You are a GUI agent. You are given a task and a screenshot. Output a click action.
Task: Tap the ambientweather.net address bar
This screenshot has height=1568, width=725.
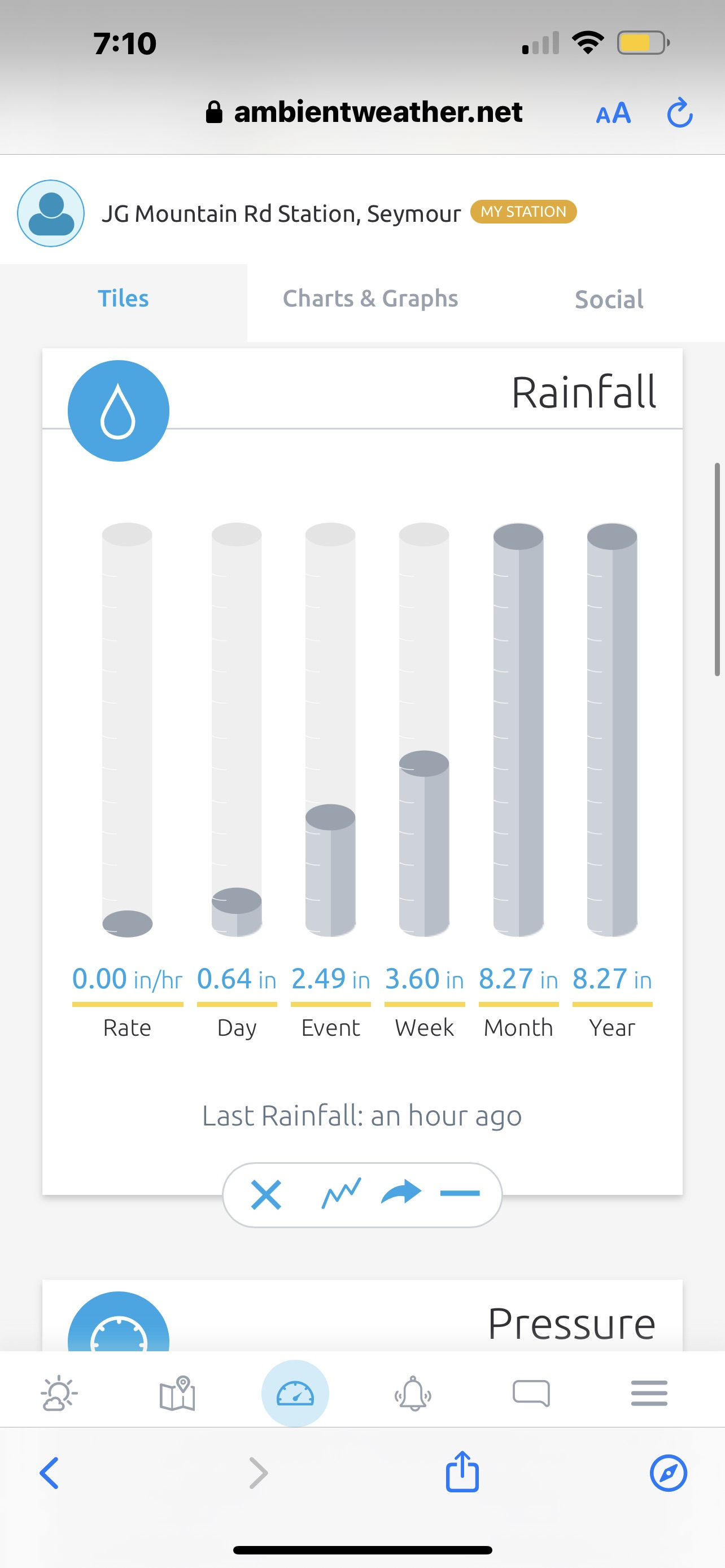[x=364, y=112]
